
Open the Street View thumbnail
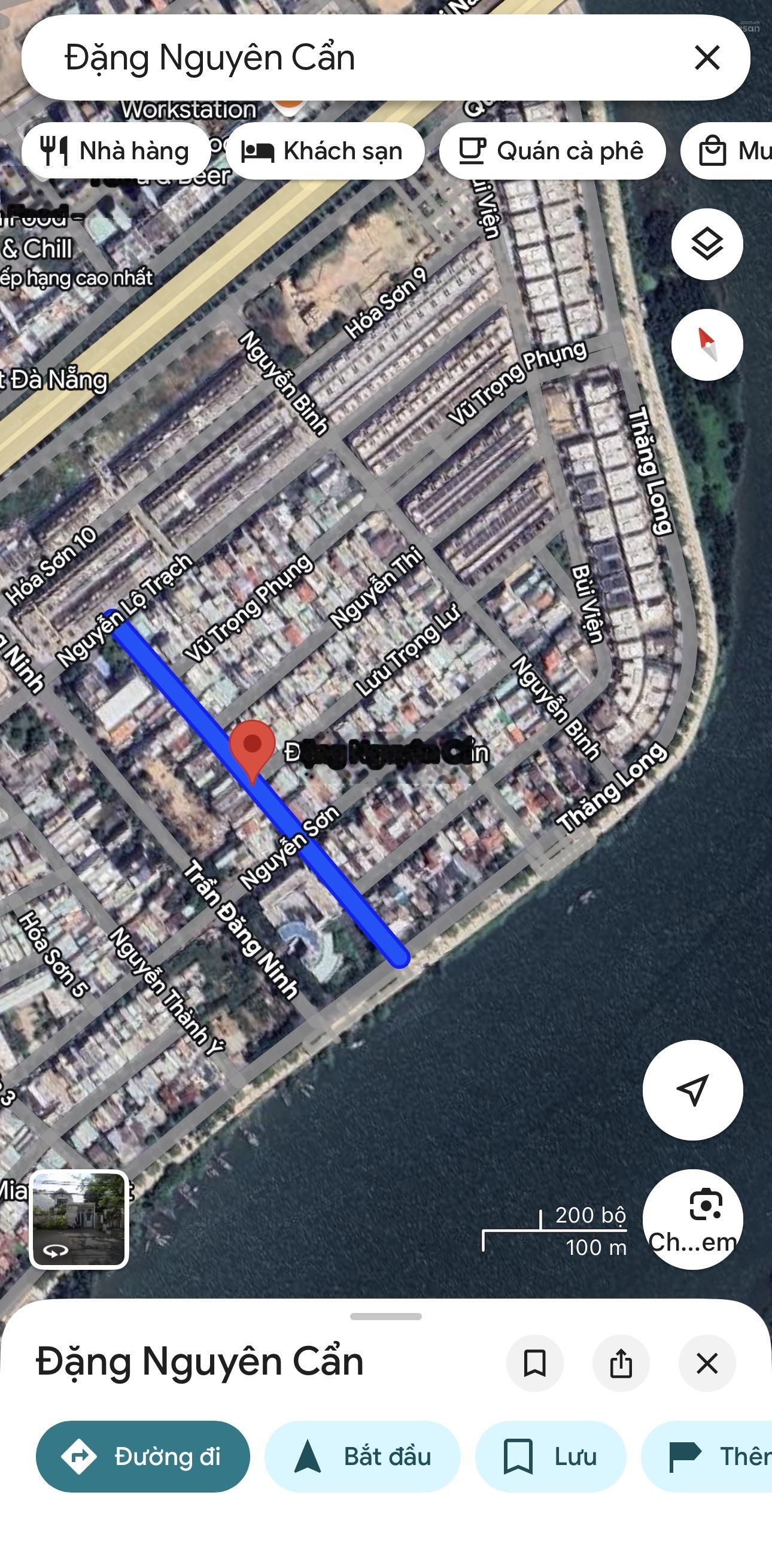(79, 1219)
